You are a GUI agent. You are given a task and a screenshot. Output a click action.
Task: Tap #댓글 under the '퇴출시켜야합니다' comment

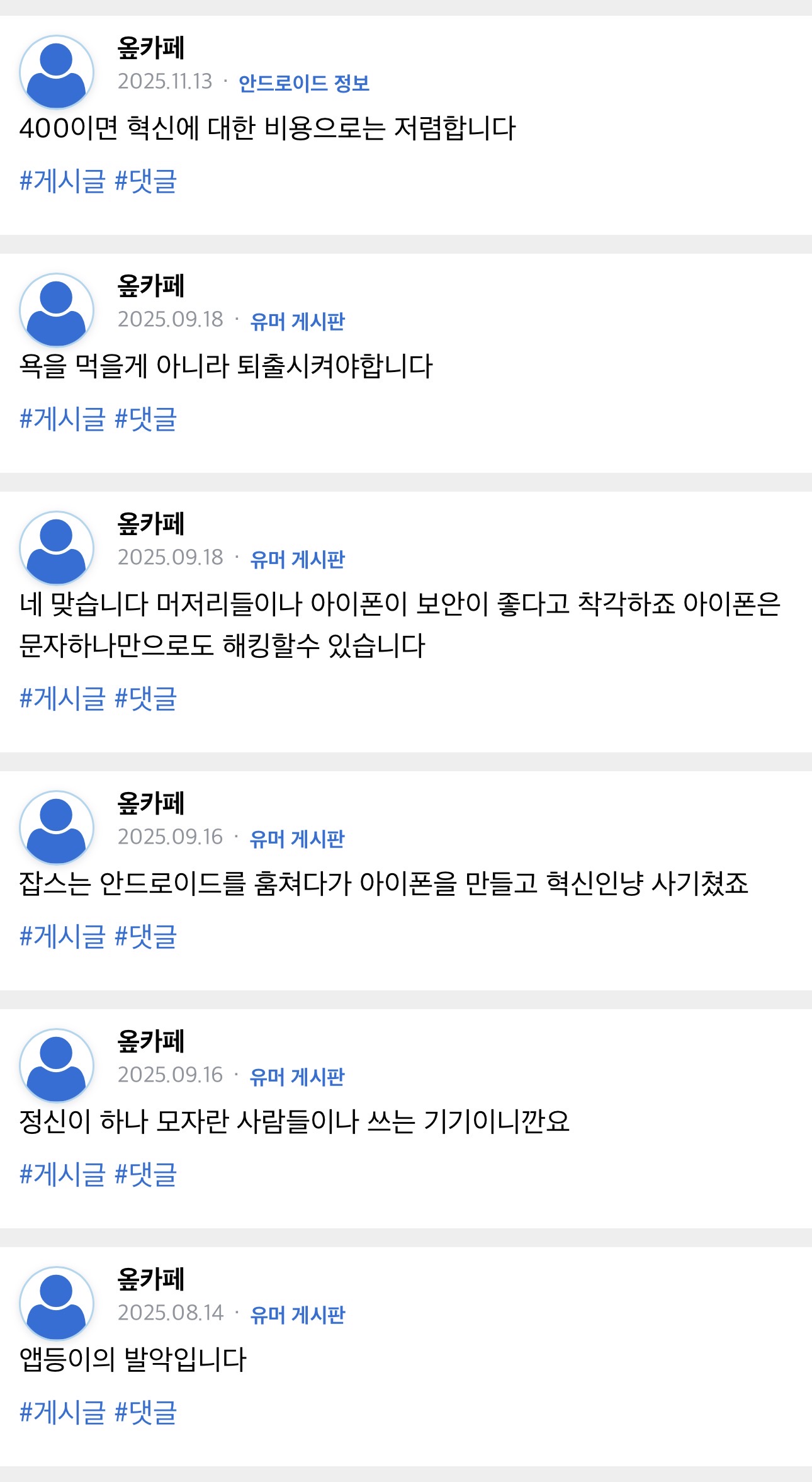(145, 419)
